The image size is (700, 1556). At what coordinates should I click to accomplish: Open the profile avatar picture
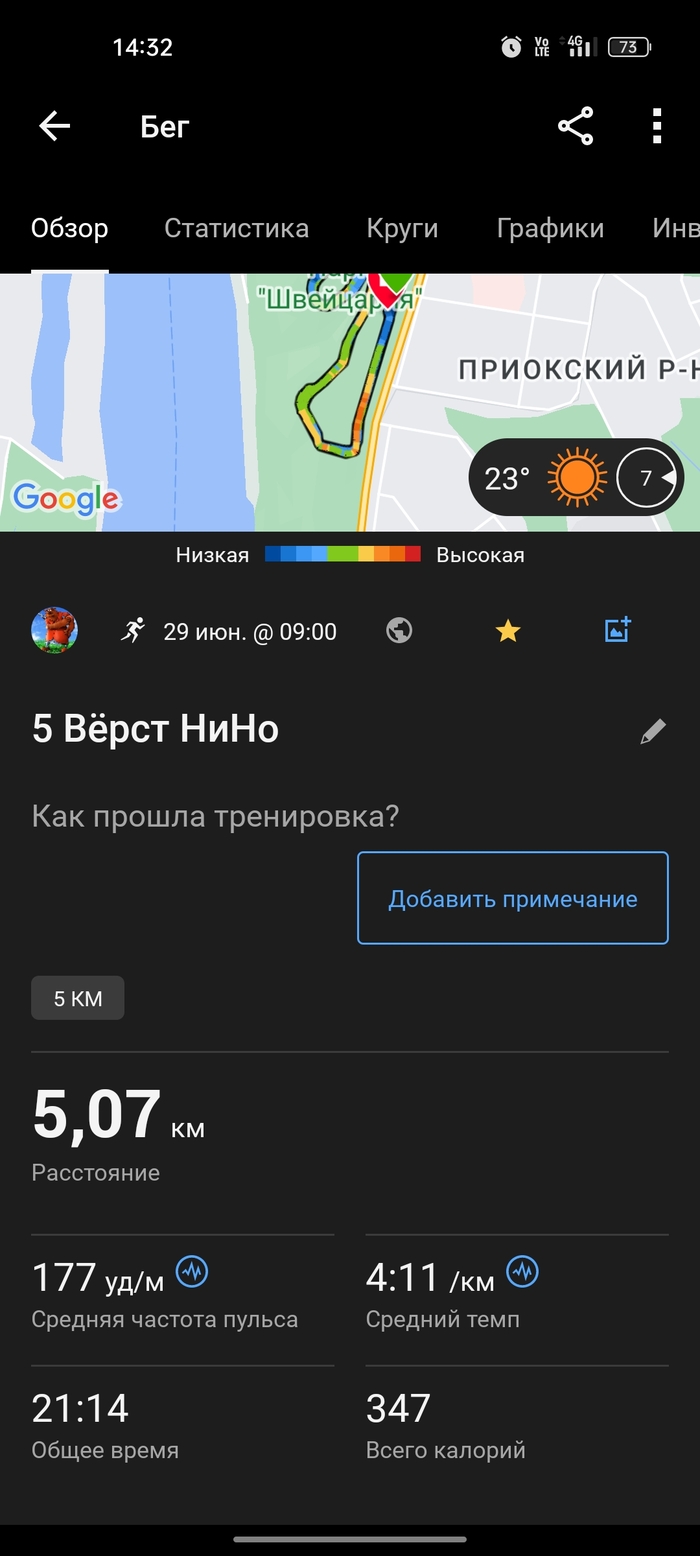point(54,631)
